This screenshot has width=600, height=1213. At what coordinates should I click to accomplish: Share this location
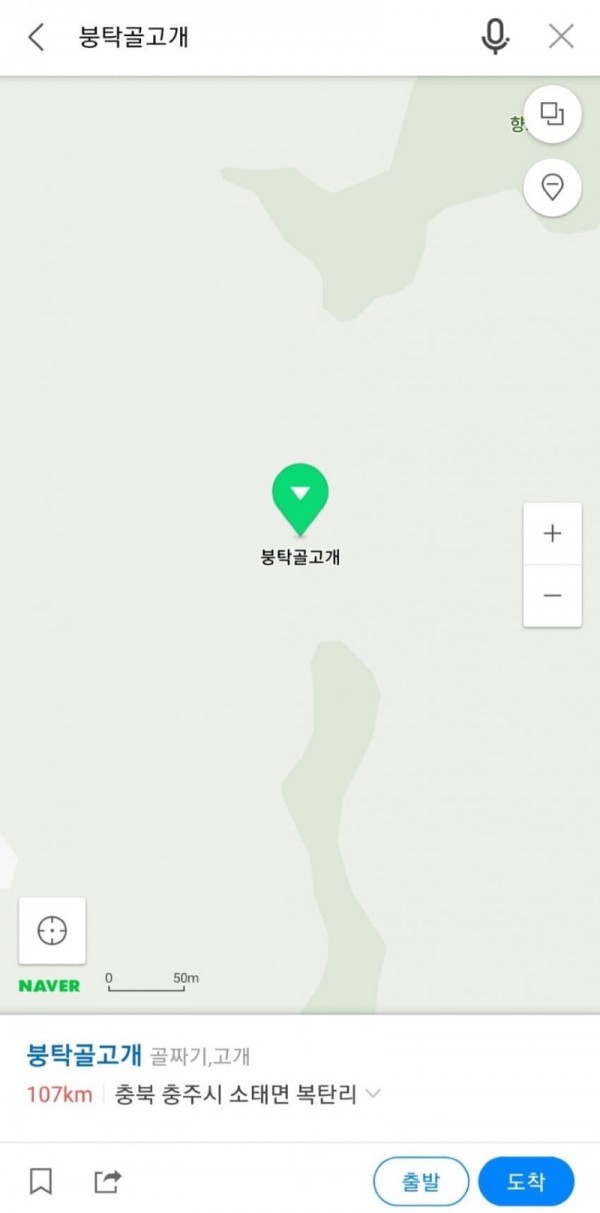point(107,1181)
